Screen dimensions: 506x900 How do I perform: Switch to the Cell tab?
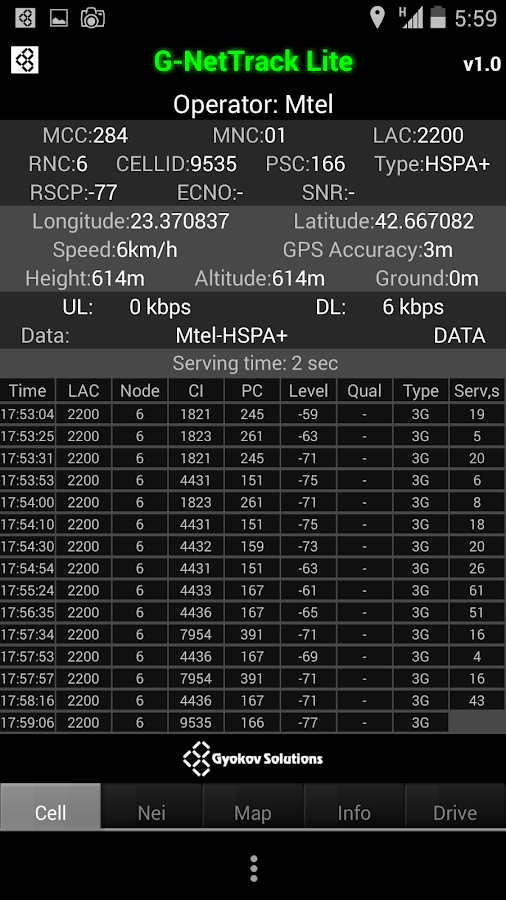(x=50, y=806)
